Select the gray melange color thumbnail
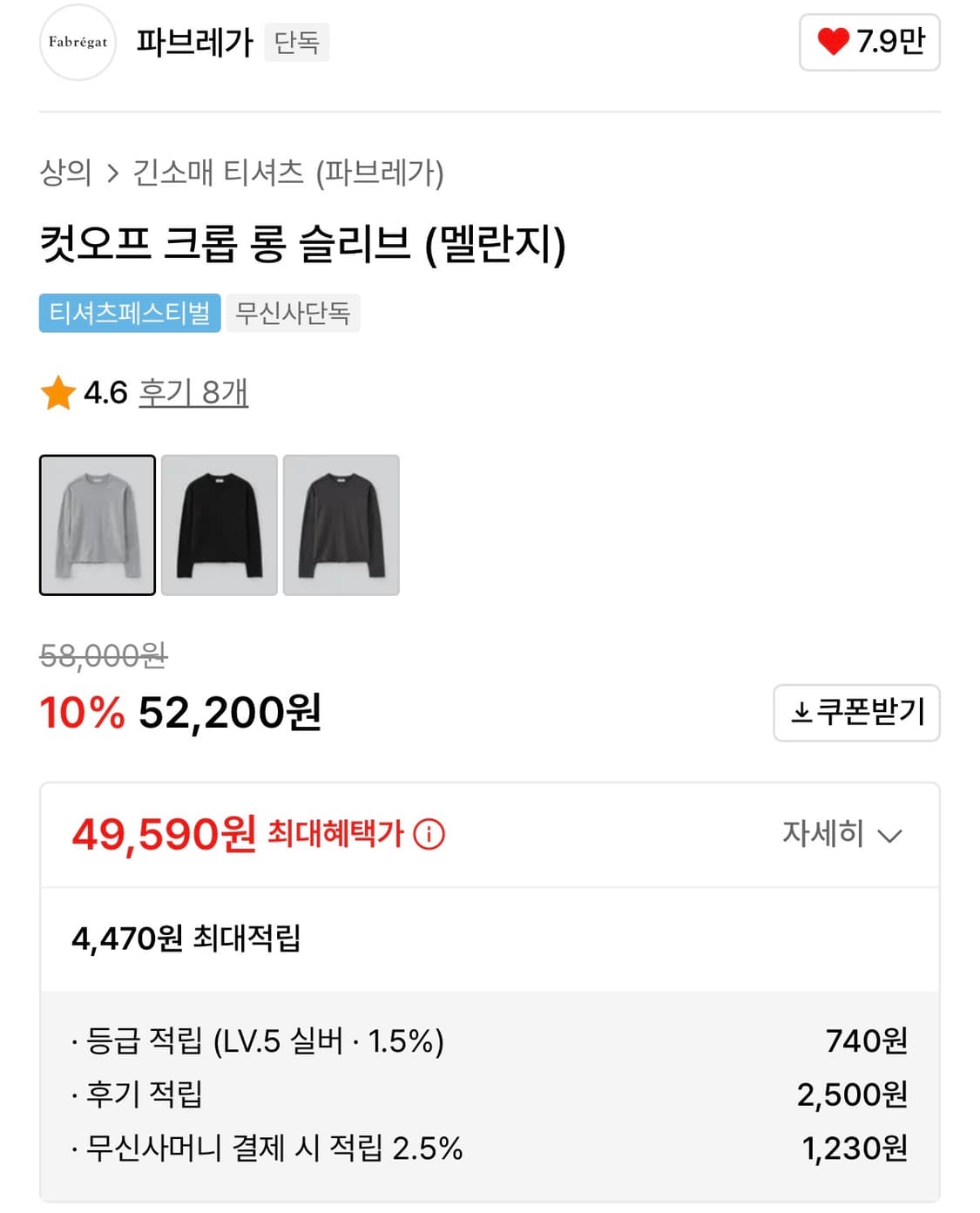The width and height of the screenshot is (980, 1213). 97,525
